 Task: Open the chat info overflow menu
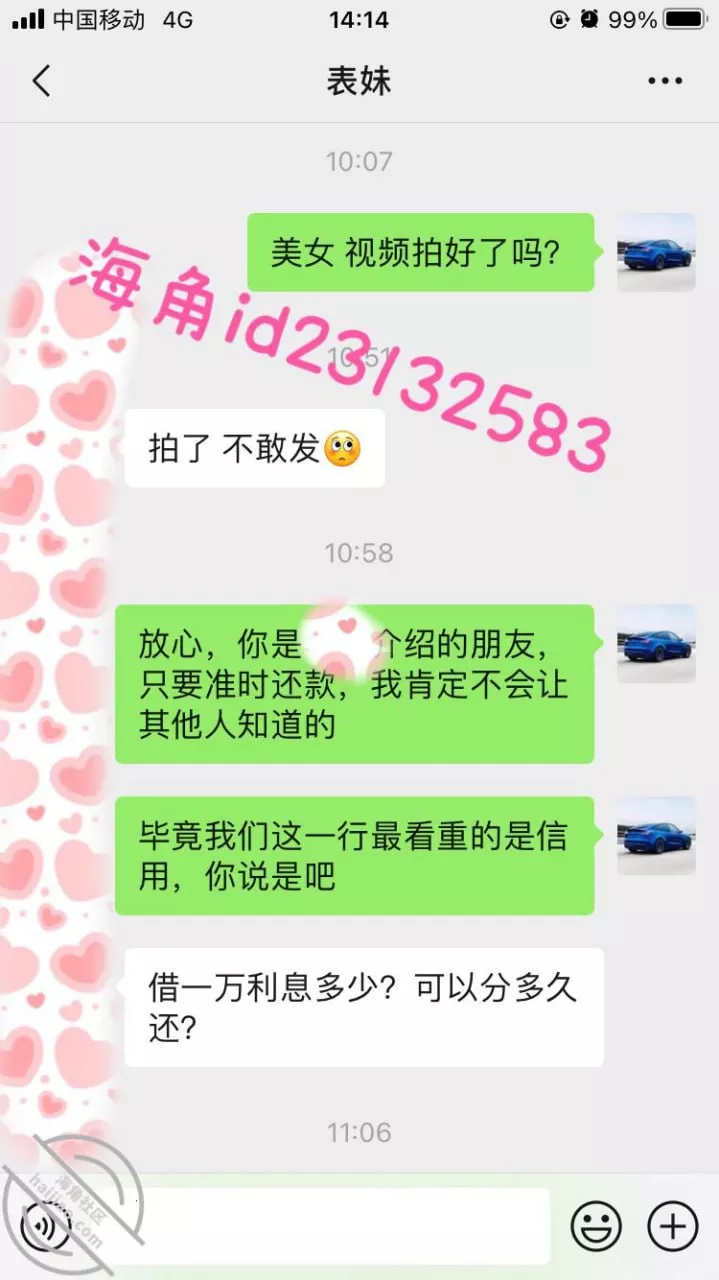click(x=664, y=81)
